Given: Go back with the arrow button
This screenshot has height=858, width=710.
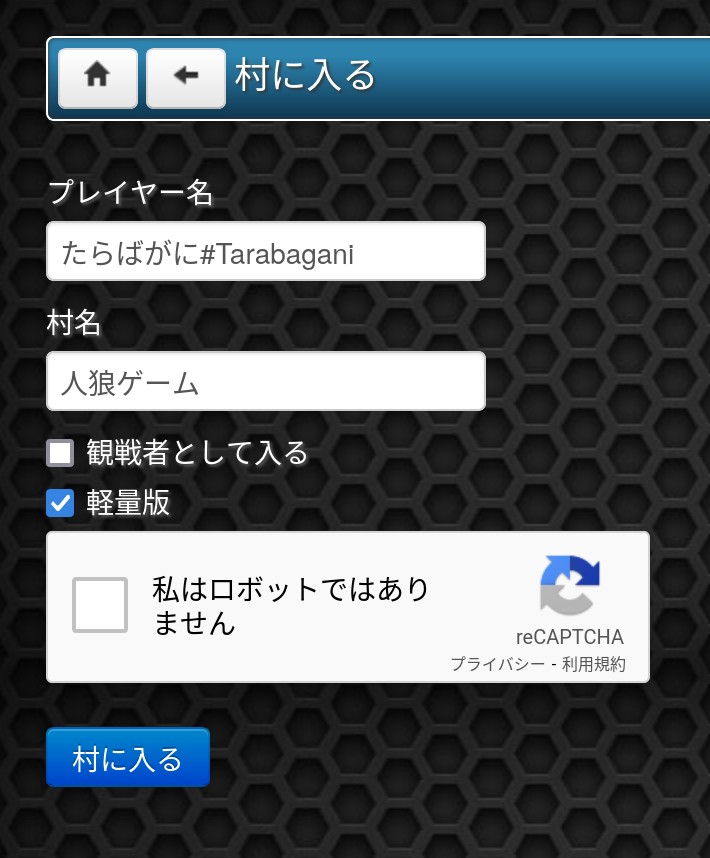Looking at the screenshot, I should (185, 77).
